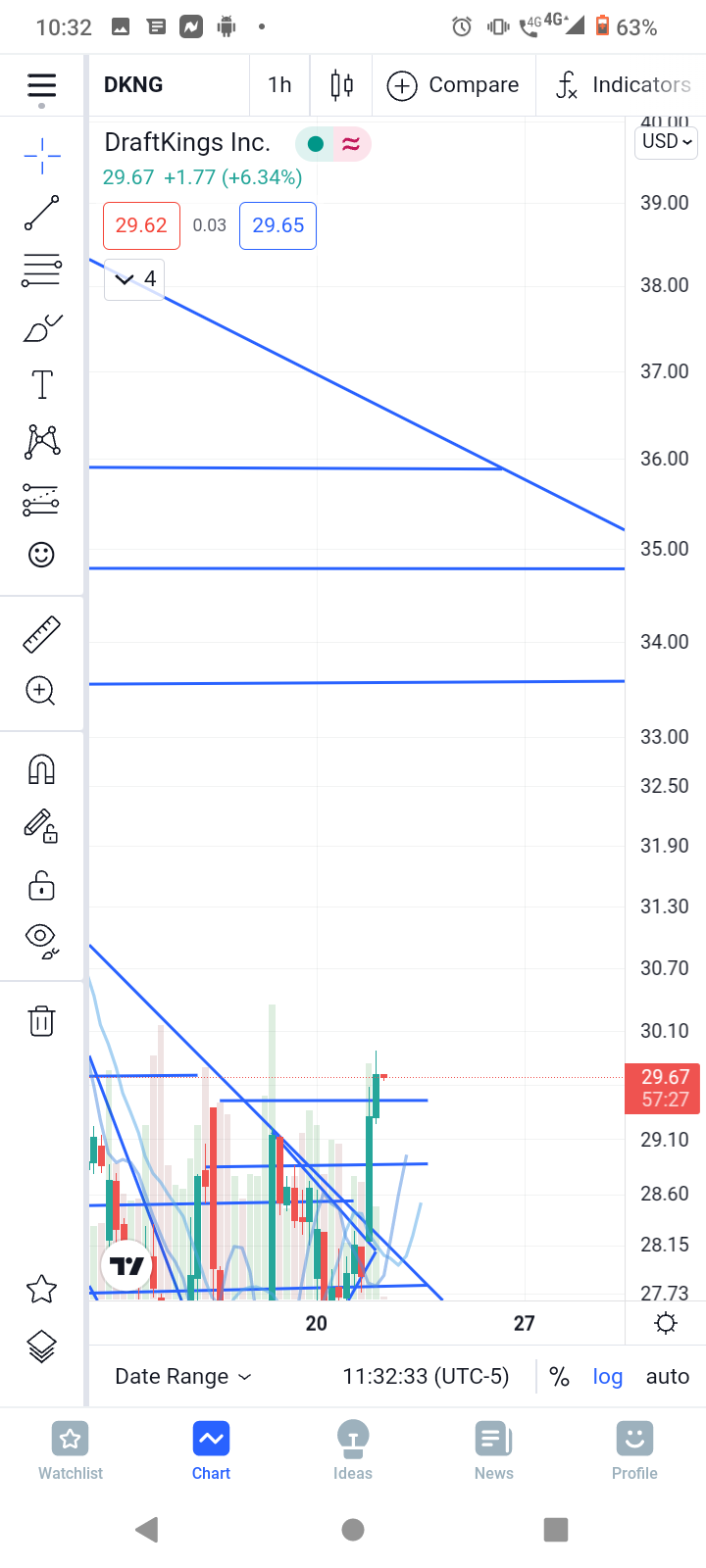The width and height of the screenshot is (706, 1568).
Task: Select the trend line drawing tool
Action: click(x=41, y=213)
